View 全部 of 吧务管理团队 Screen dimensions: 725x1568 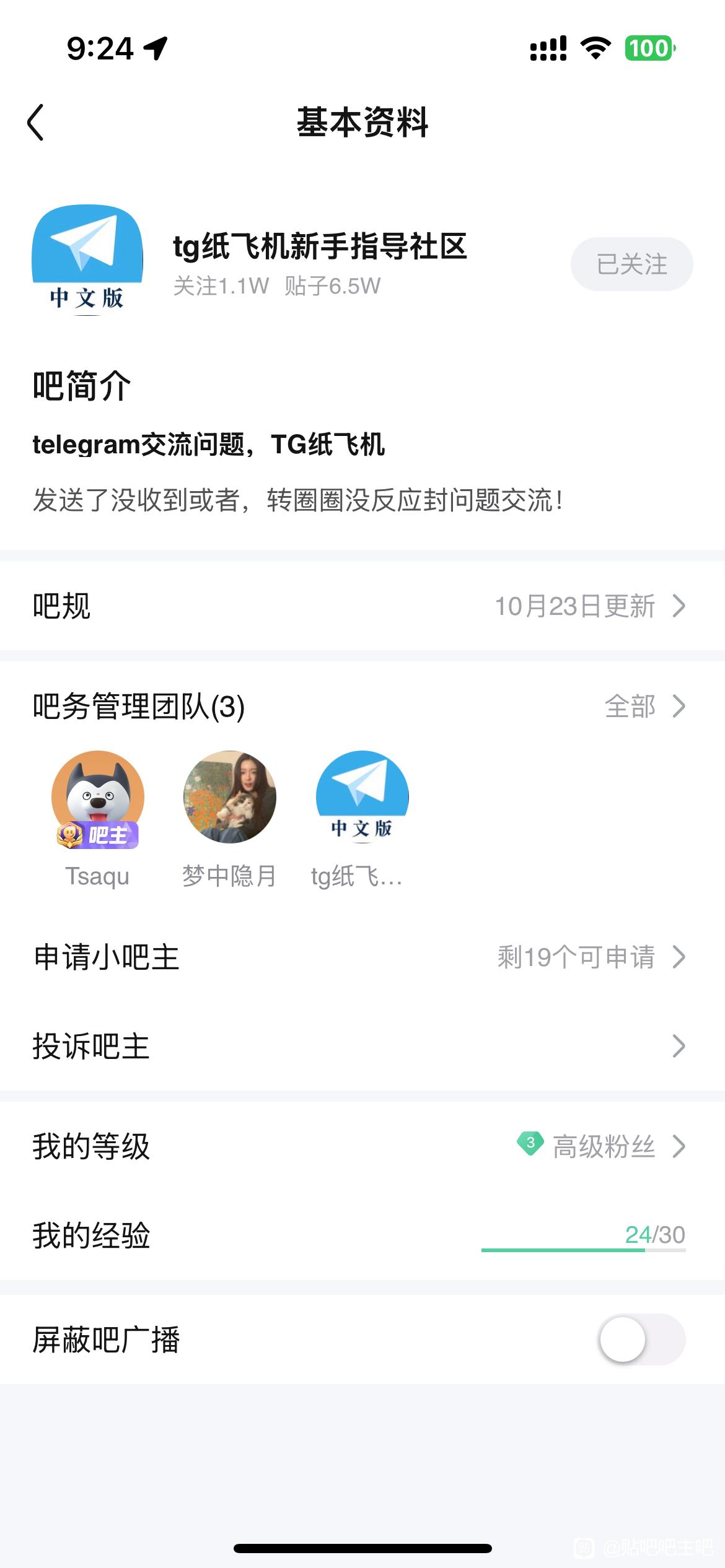pyautogui.click(x=644, y=707)
